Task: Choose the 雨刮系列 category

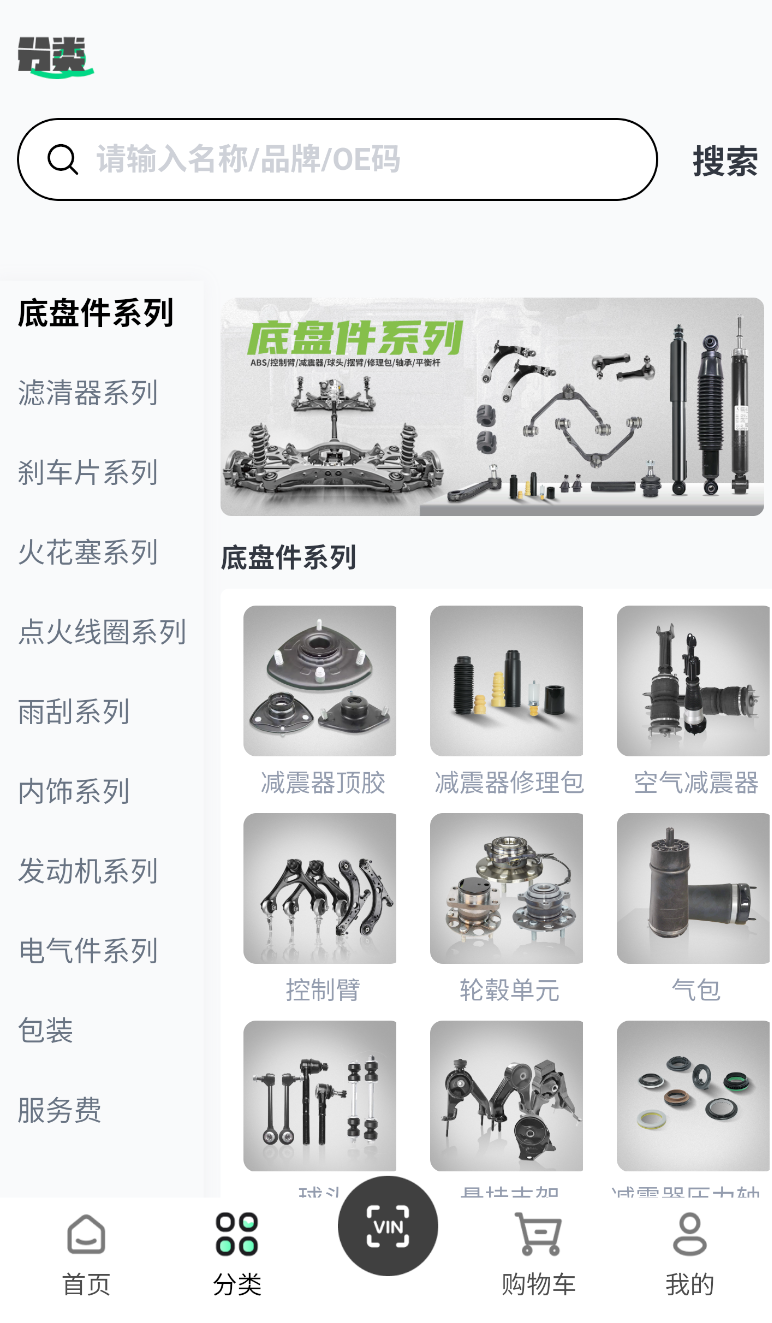Action: click(74, 712)
